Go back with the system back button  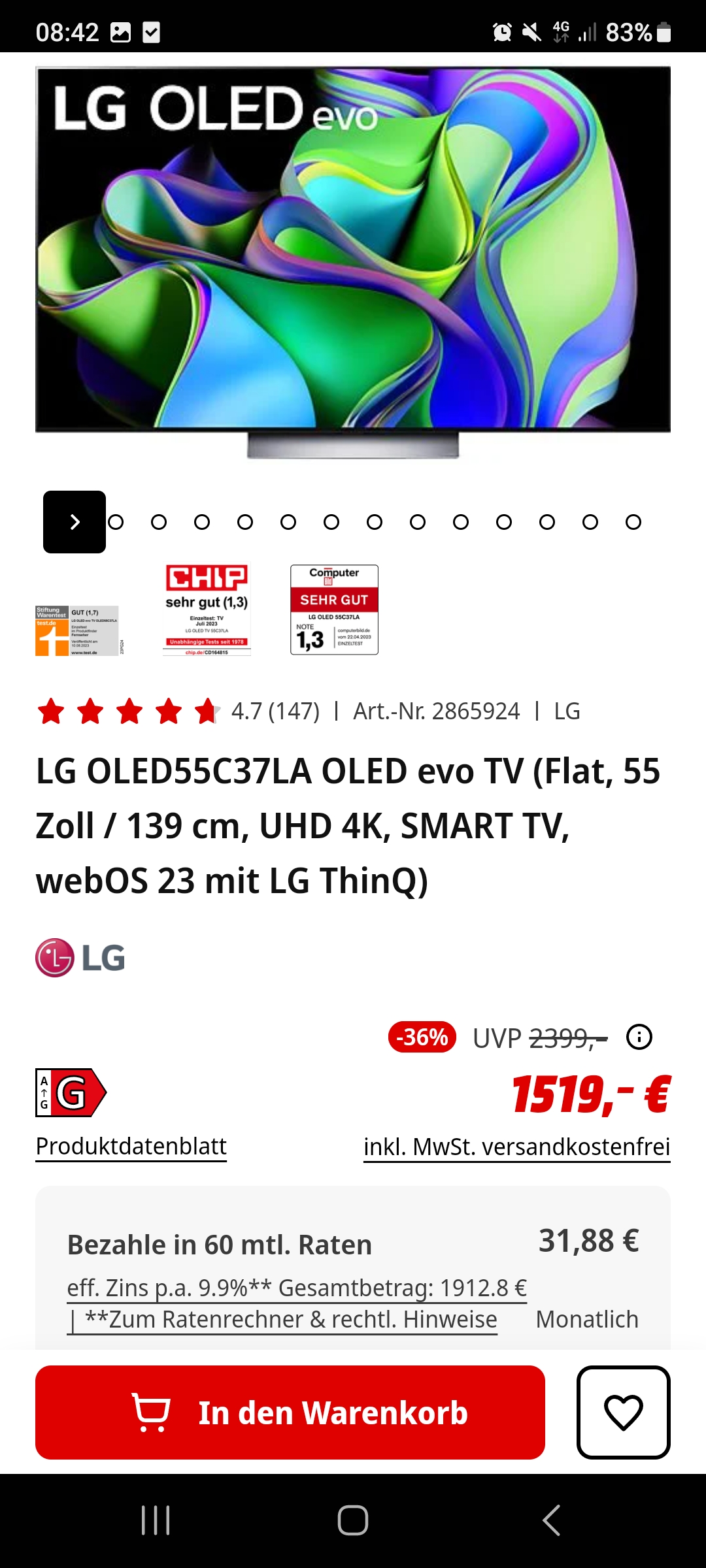point(551,1520)
